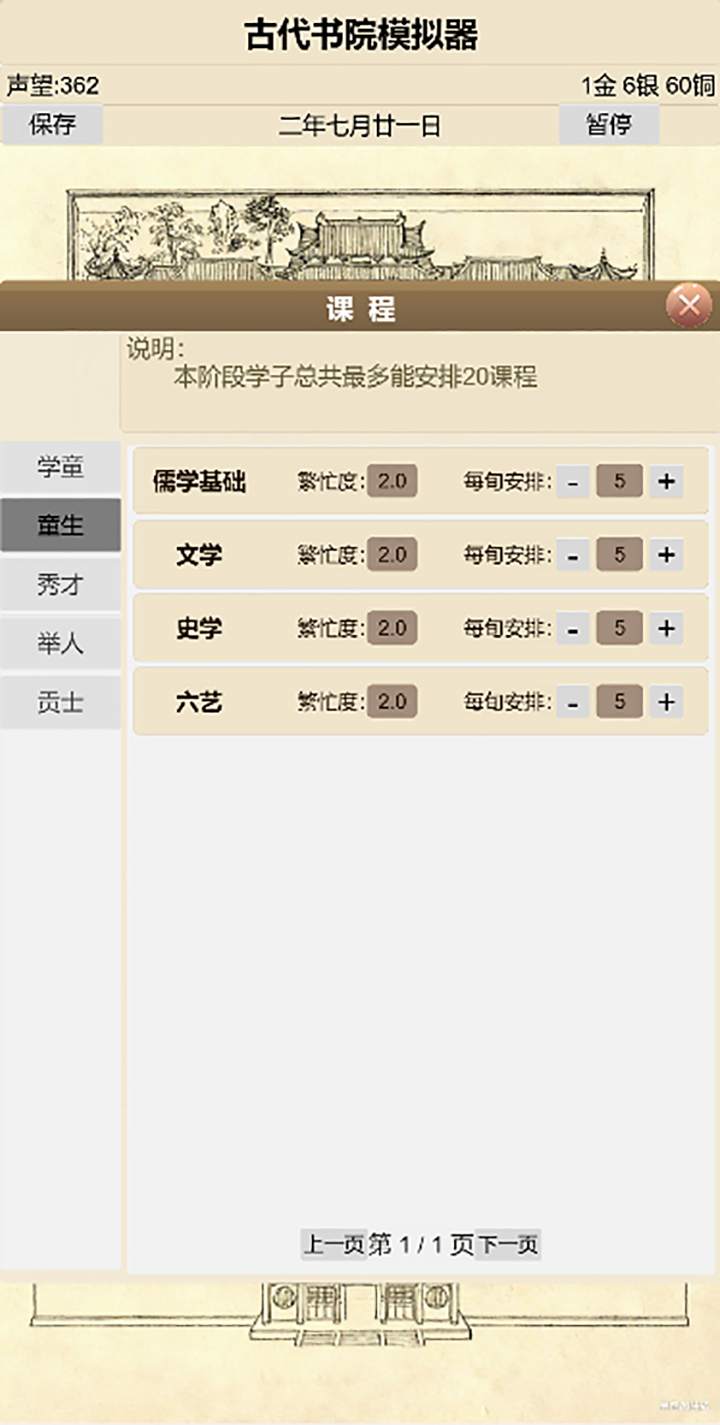Increase 史学 schedule with plus button
720x1425 pixels.
coord(667,628)
